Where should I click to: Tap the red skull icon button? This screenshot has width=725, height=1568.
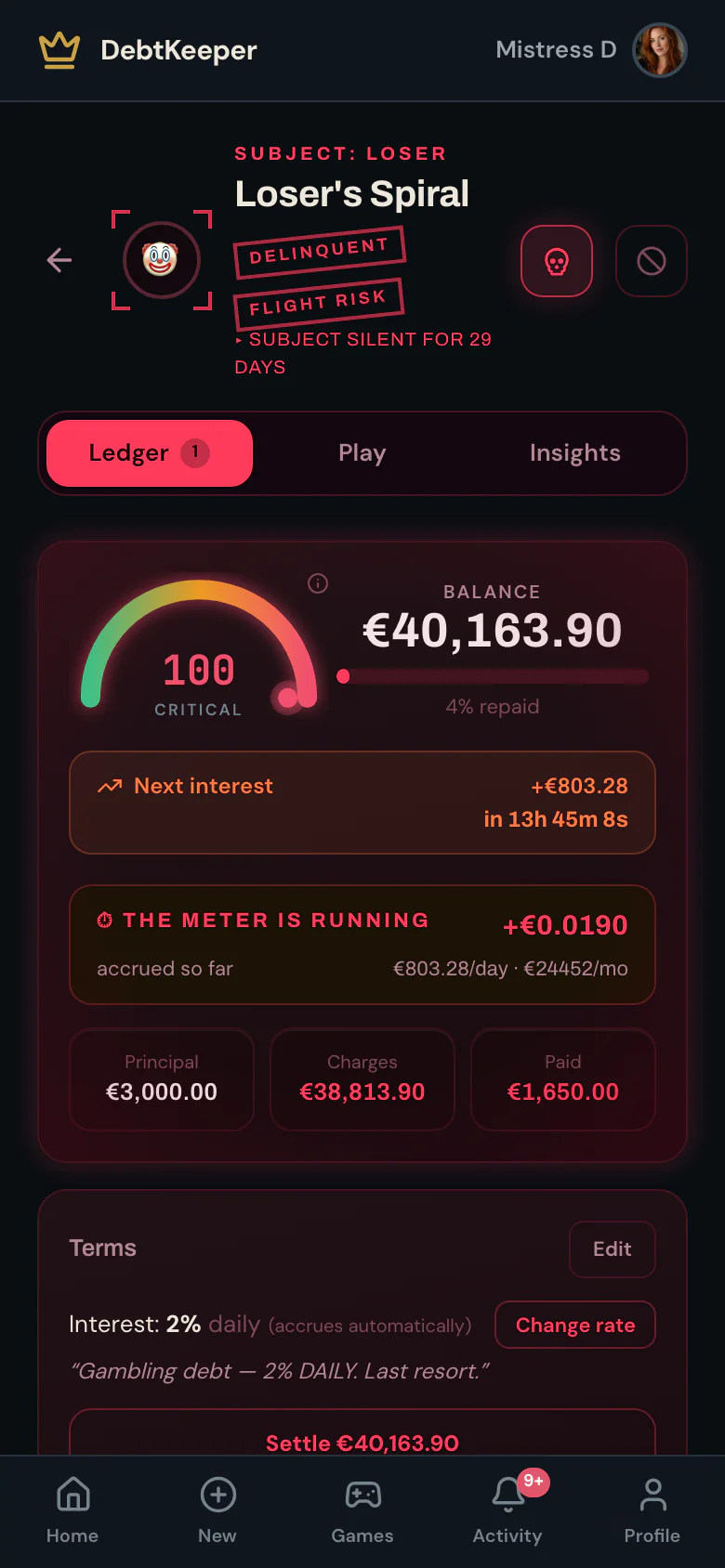point(557,261)
